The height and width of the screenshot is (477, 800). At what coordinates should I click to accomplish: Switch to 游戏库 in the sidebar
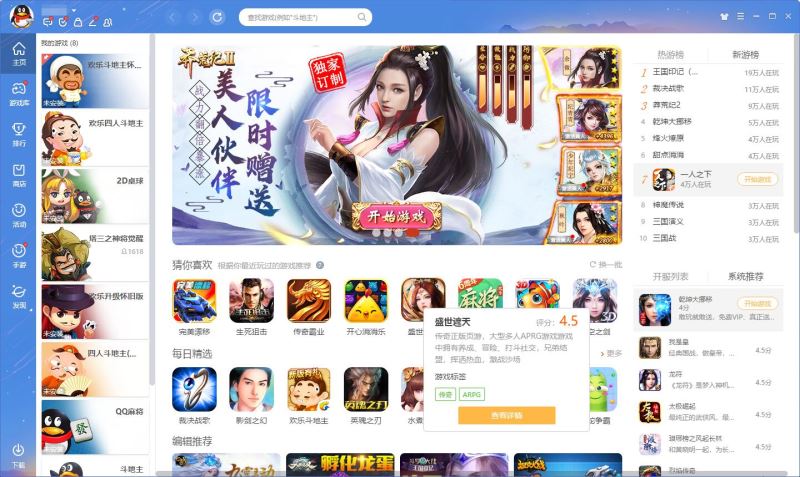[x=19, y=92]
